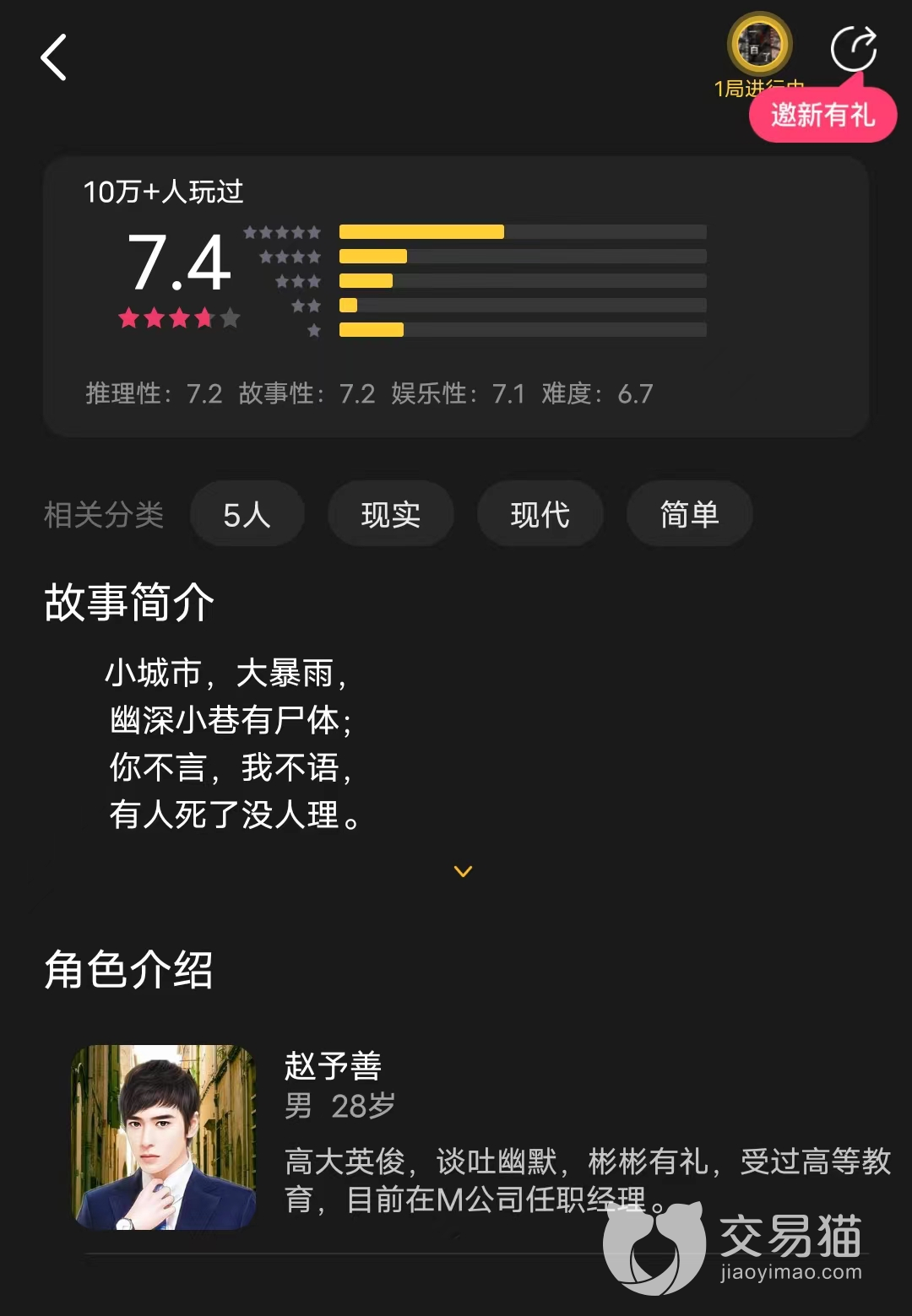Viewport: 912px width, 1316px height.
Task: Open the share icon
Action: (x=853, y=49)
